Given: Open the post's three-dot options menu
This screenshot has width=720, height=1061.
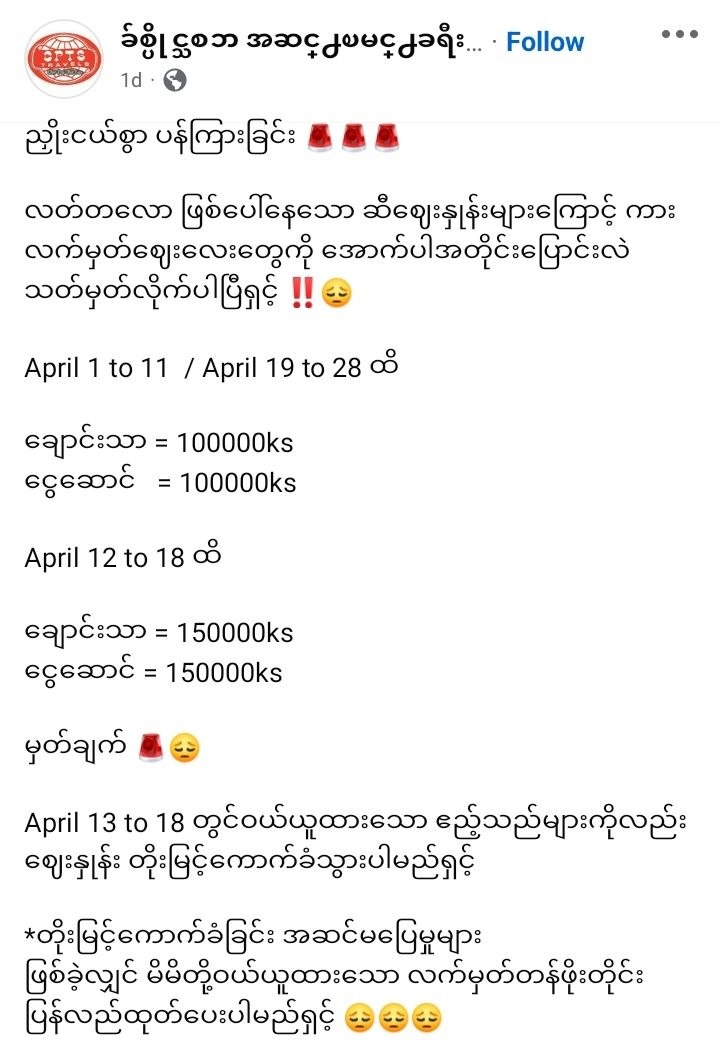Looking at the screenshot, I should pyautogui.click(x=679, y=34).
